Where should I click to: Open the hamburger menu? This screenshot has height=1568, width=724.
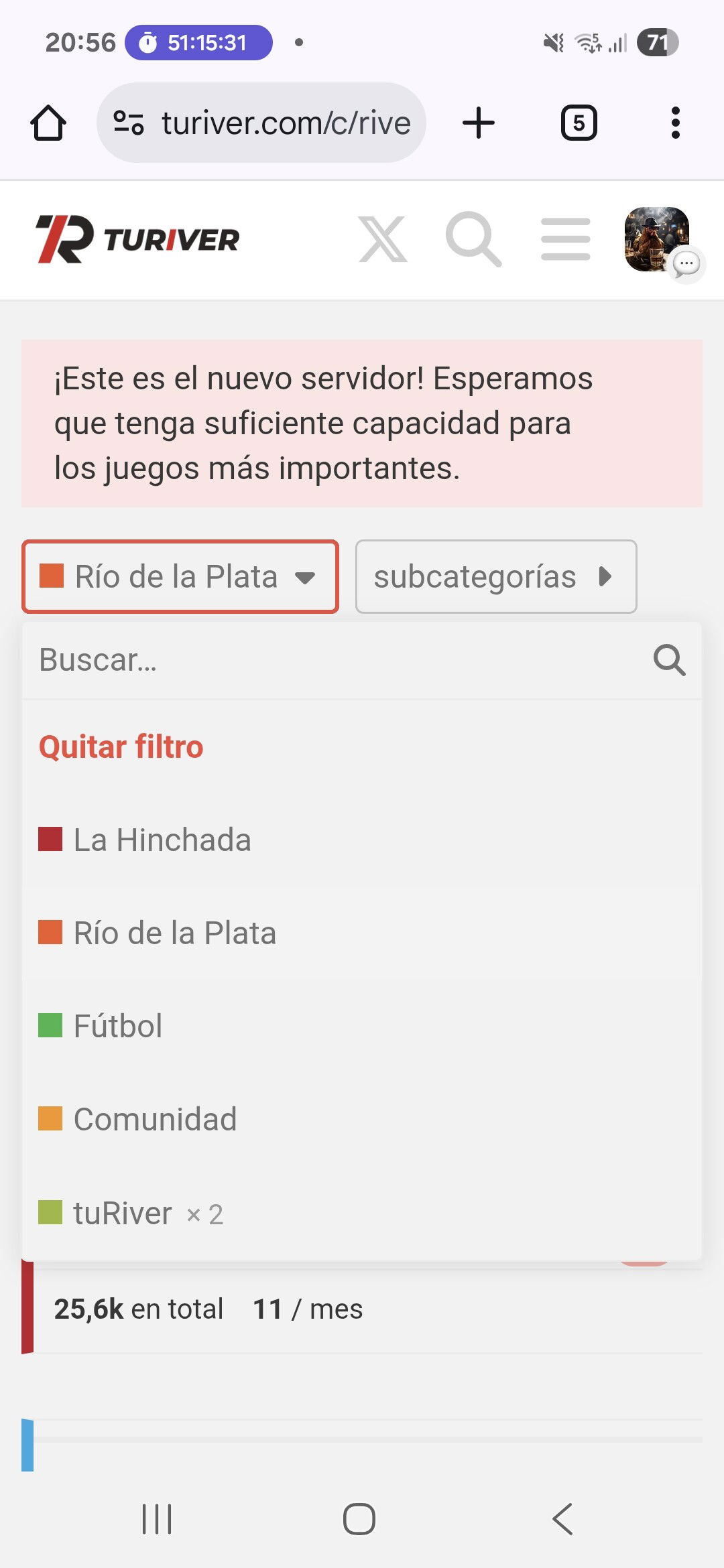(566, 239)
